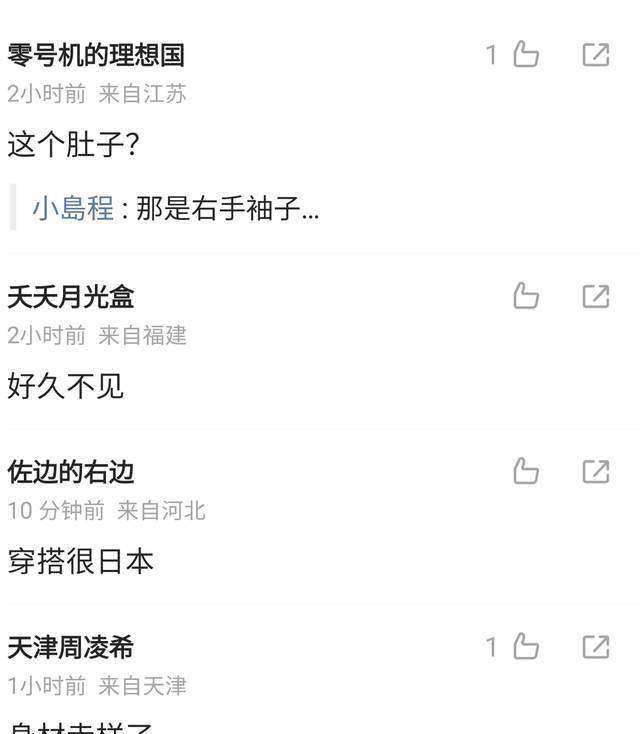Like 天津周凌希's comment
Image resolution: width=640 pixels, height=734 pixels.
click(526, 647)
